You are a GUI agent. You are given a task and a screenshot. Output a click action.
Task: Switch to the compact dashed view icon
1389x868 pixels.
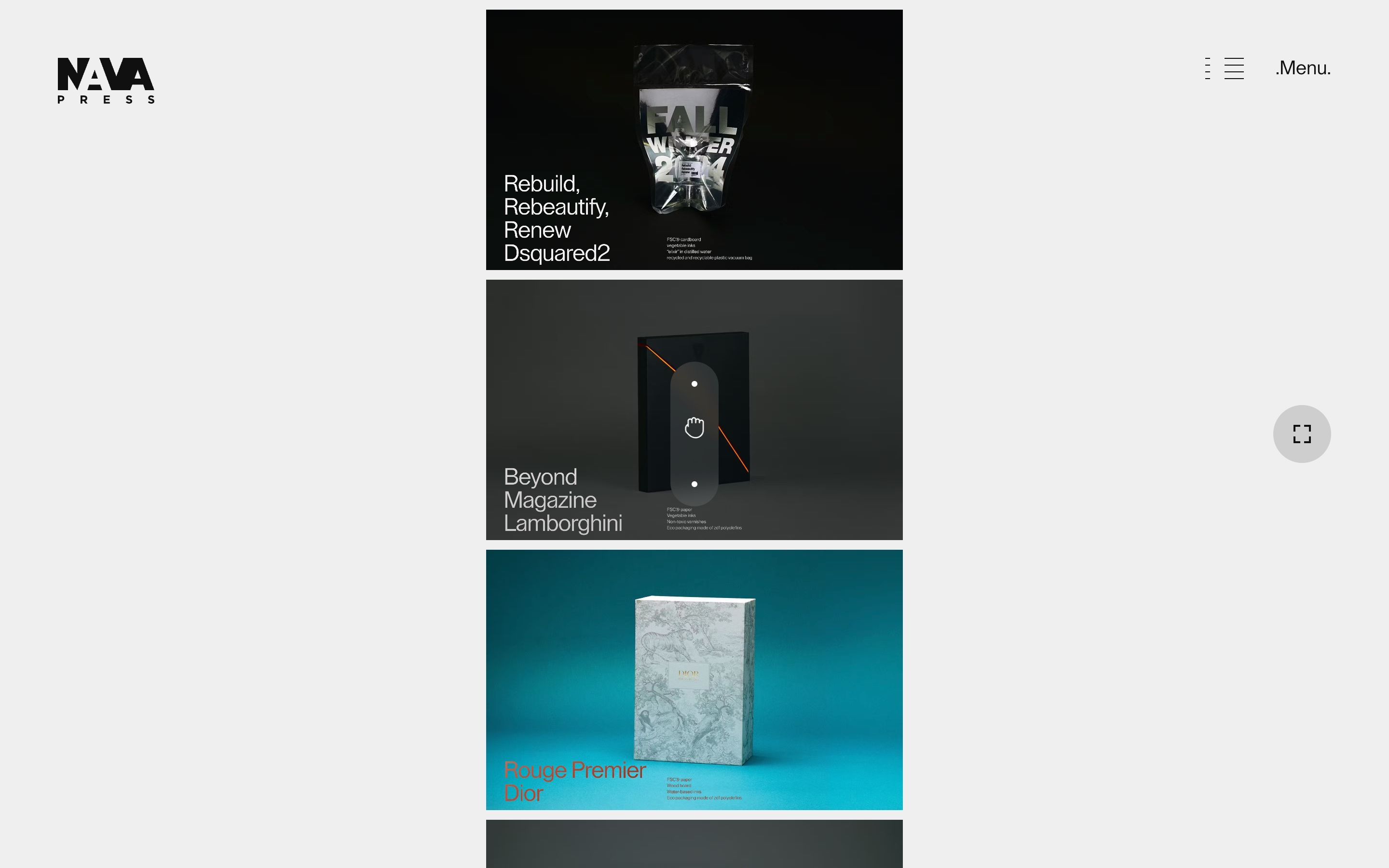point(1208,68)
